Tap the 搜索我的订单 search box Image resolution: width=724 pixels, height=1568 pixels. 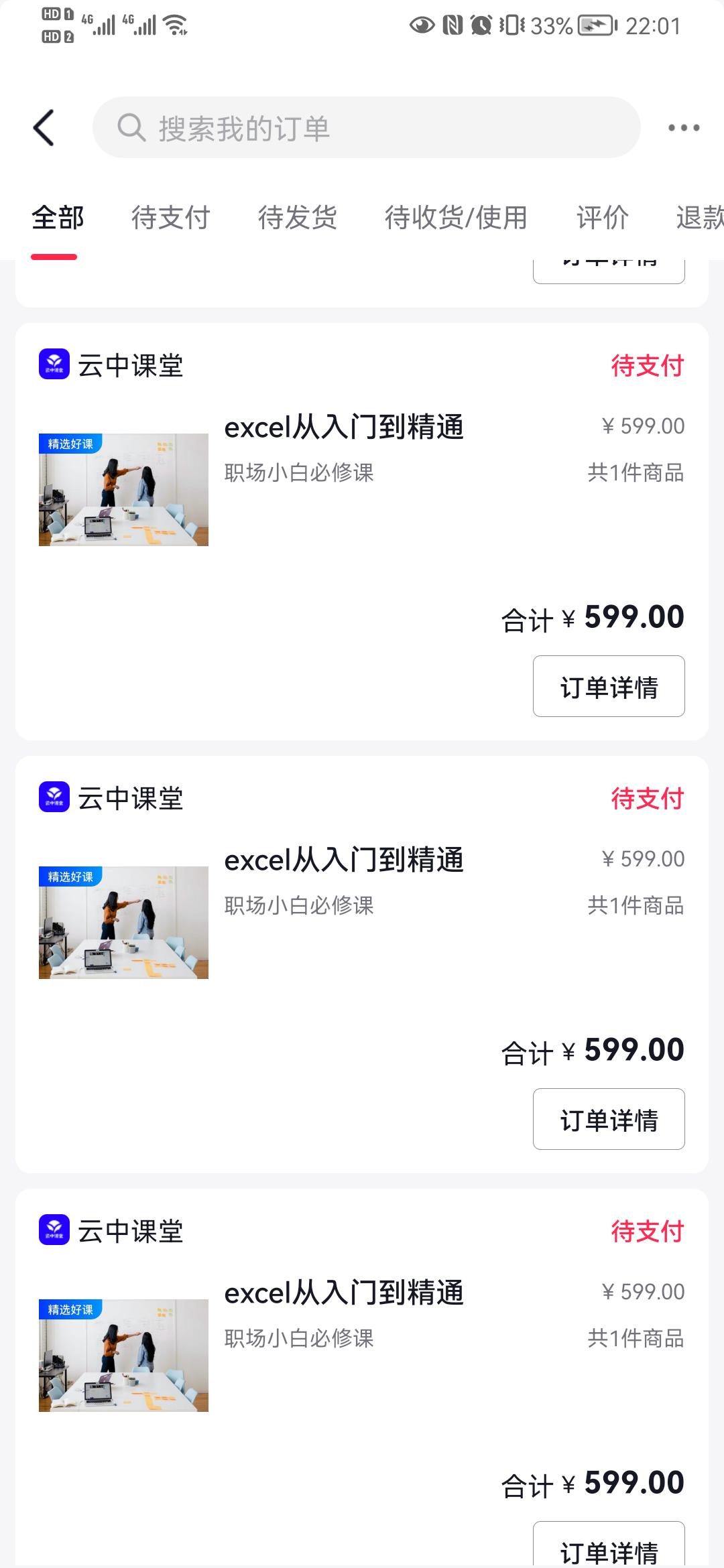(x=366, y=127)
